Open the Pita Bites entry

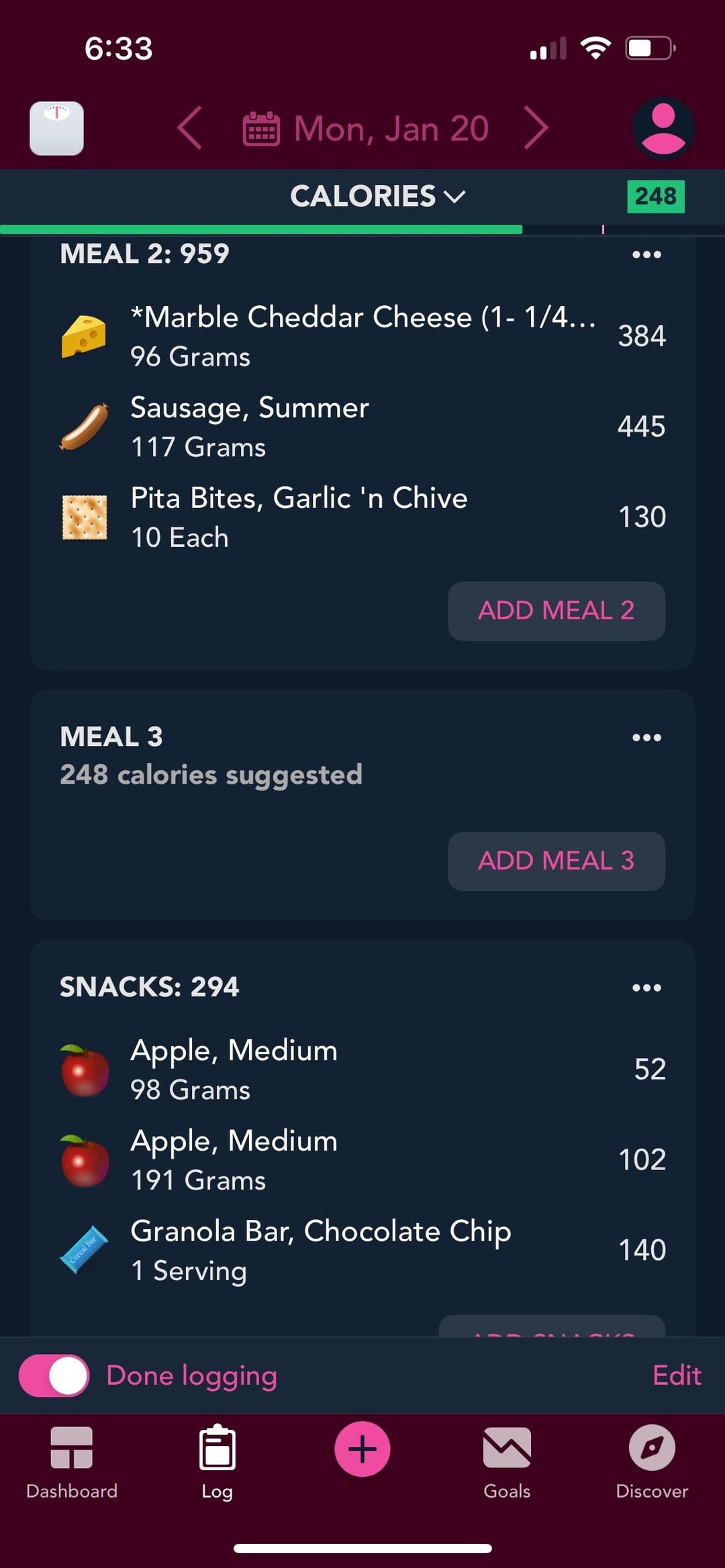click(362, 517)
